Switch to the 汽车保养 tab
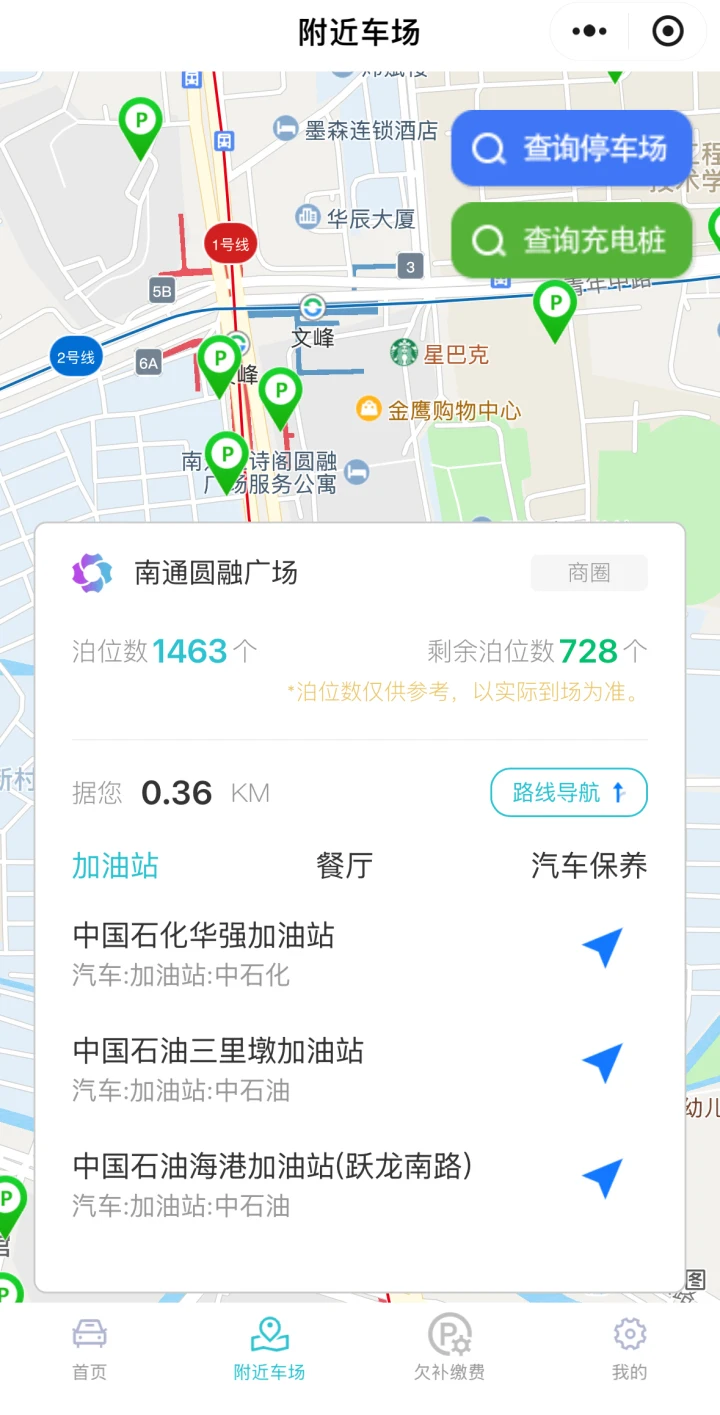This screenshot has width=720, height=1415. 589,866
